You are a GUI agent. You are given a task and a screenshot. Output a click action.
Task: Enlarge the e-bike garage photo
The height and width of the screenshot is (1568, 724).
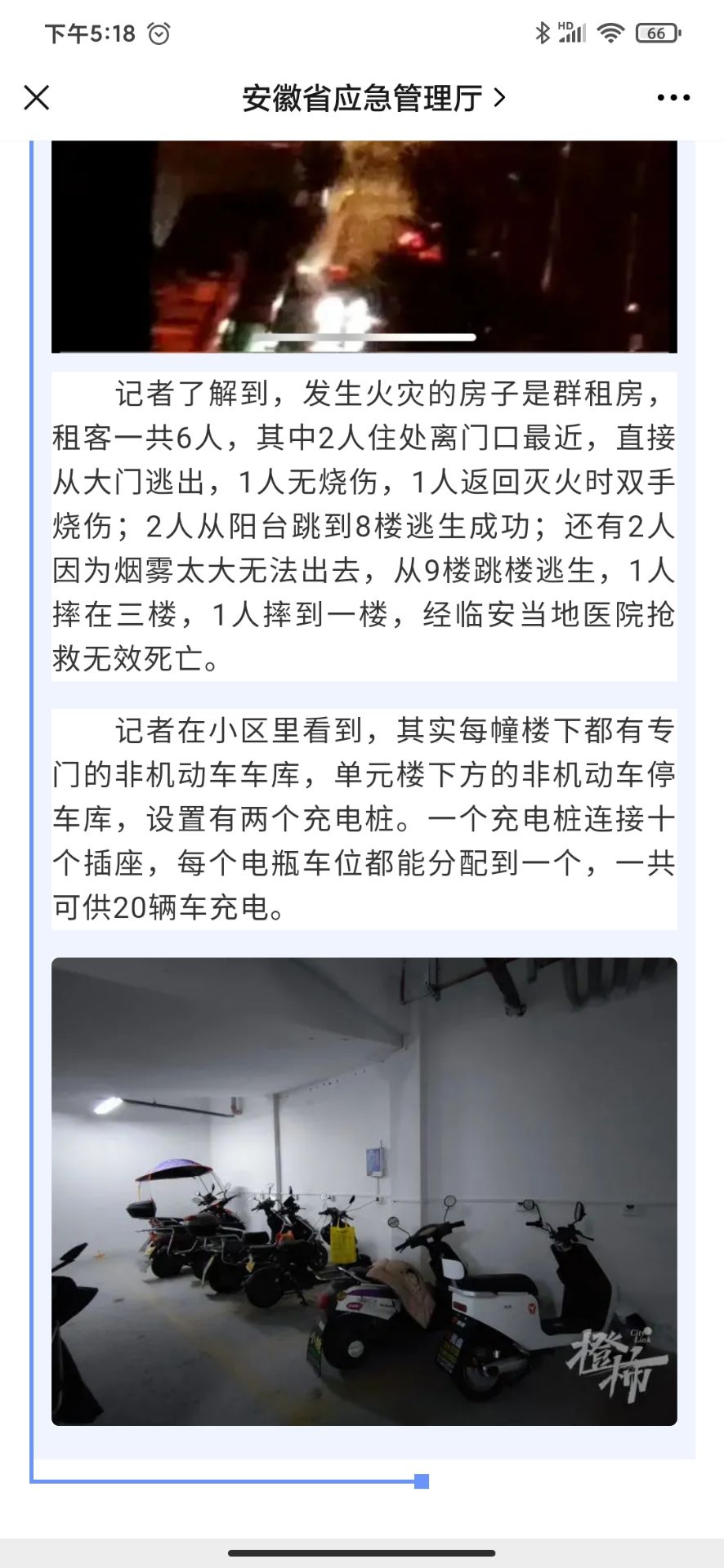point(364,1191)
